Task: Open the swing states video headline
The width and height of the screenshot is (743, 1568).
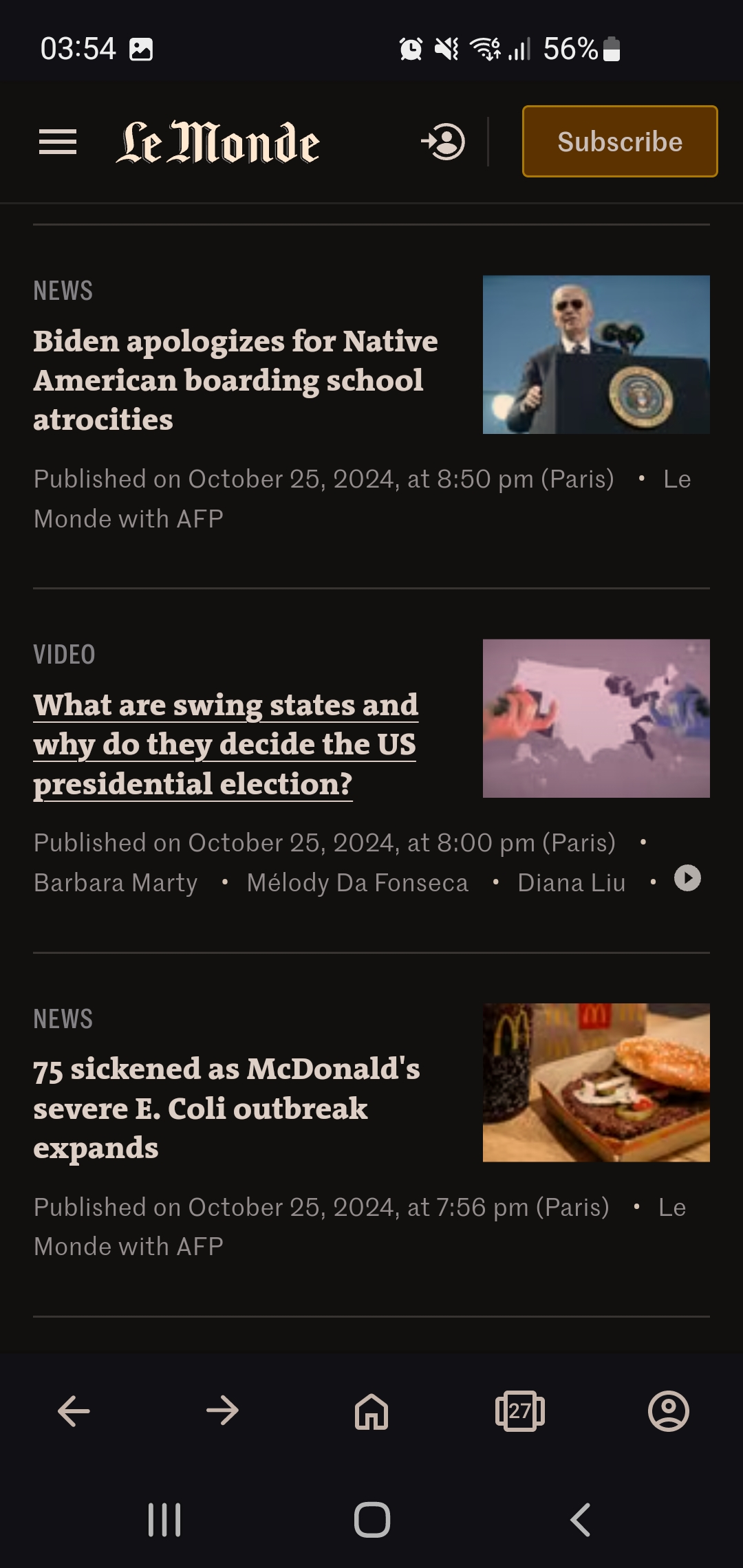Action: click(x=226, y=744)
